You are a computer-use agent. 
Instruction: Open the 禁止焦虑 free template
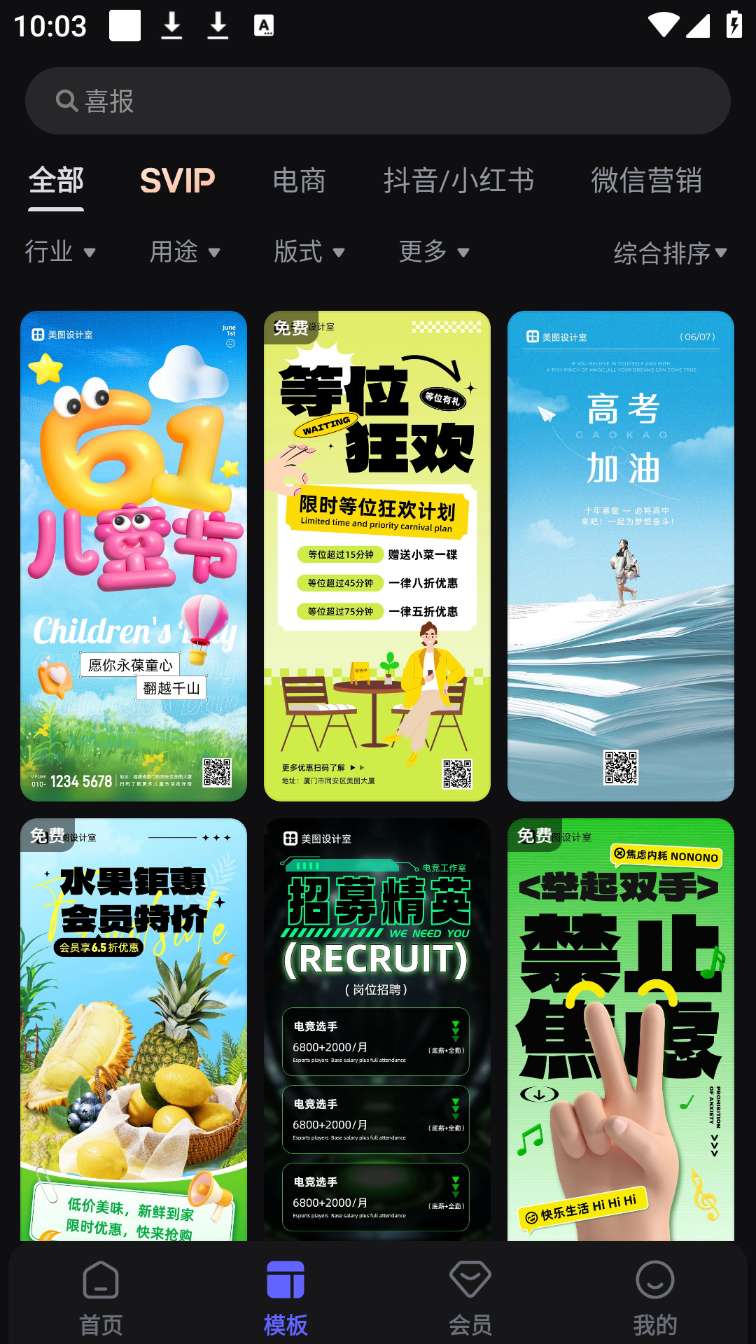(621, 1030)
